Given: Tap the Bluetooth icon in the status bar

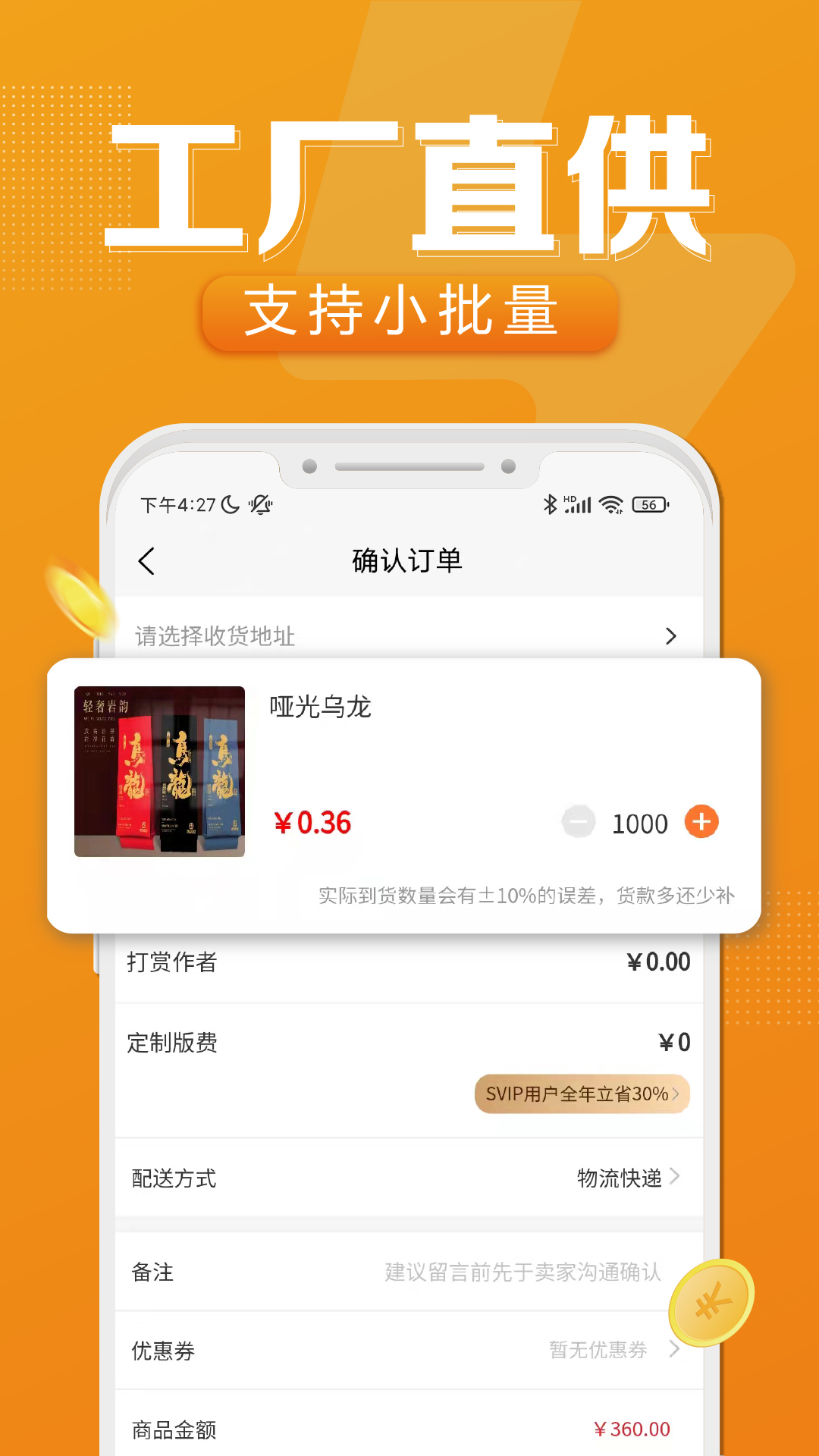Looking at the screenshot, I should click(549, 502).
